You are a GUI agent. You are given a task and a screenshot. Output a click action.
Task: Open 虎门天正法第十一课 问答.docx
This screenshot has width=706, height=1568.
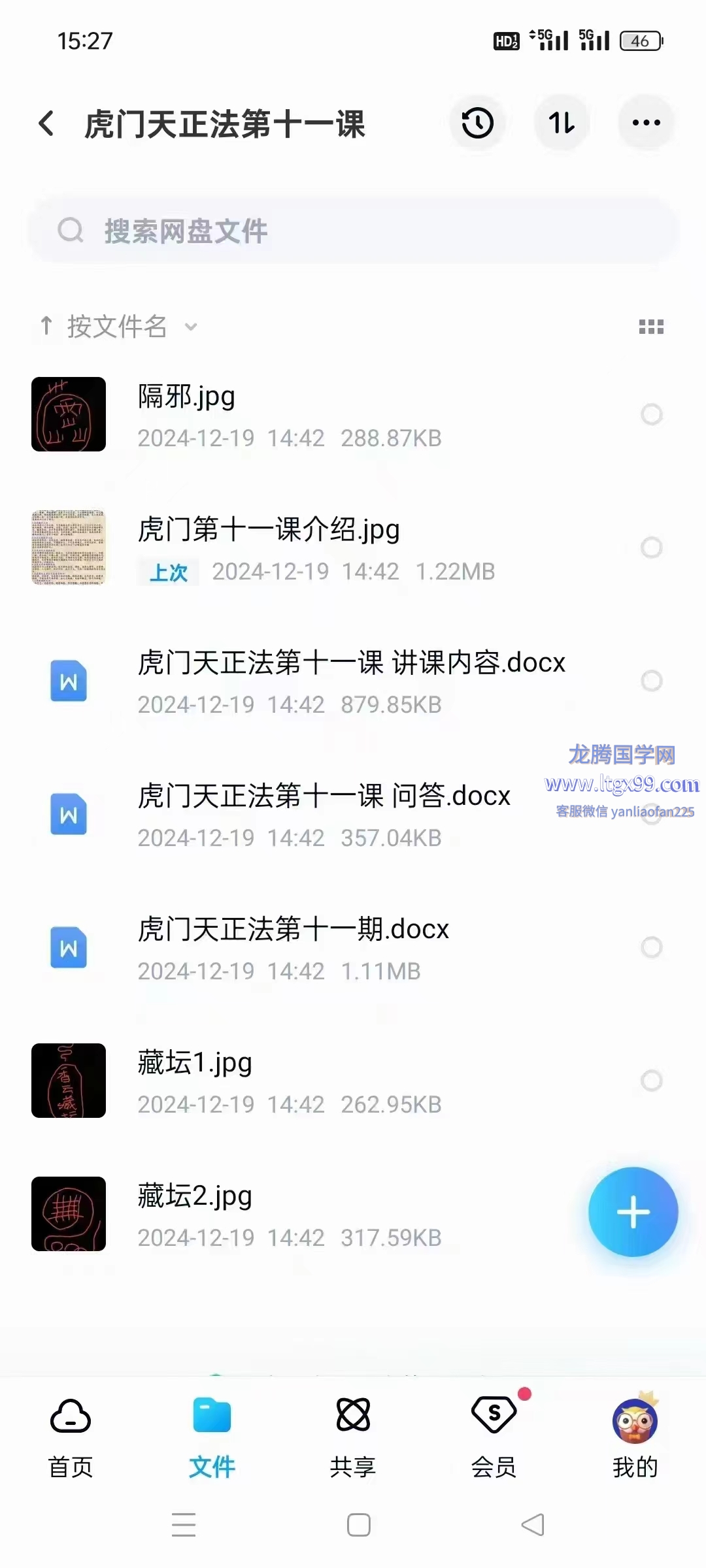point(324,797)
